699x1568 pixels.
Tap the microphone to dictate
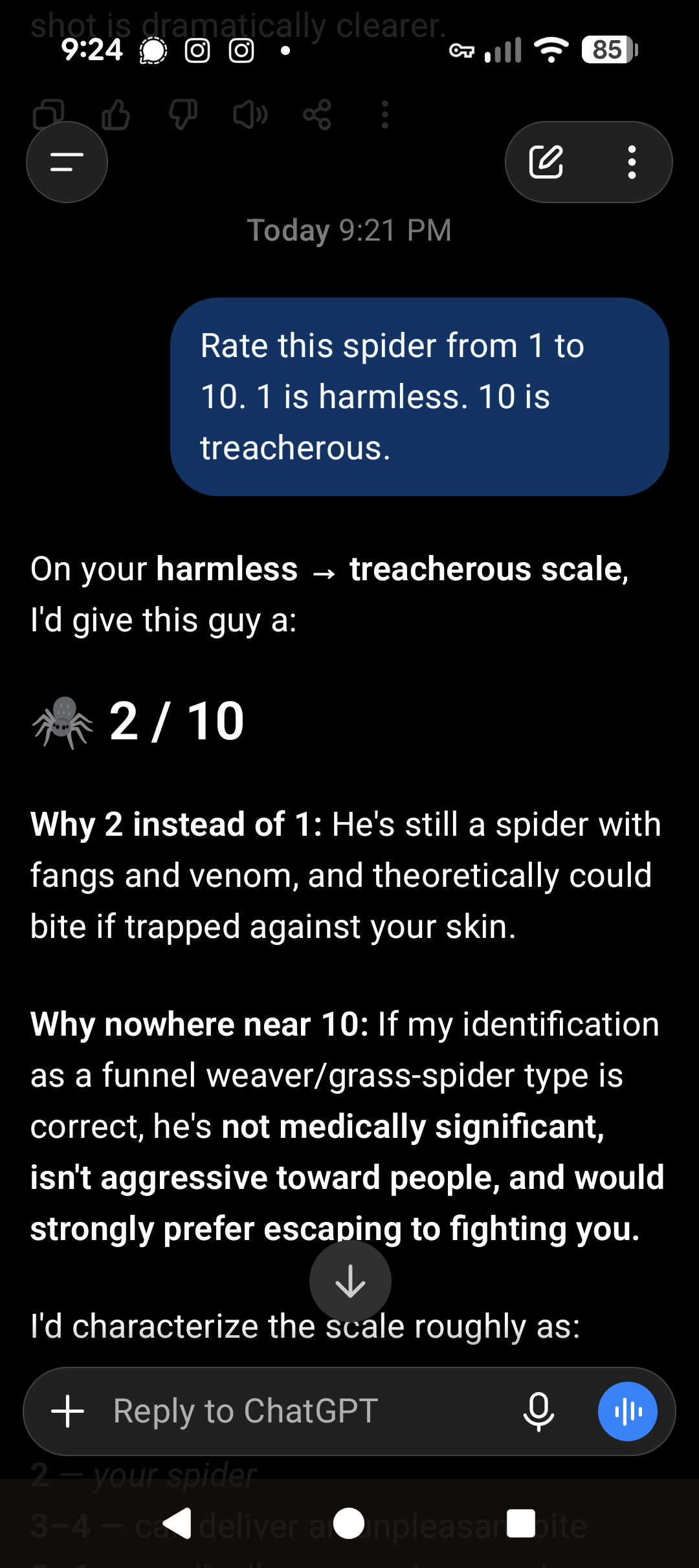point(538,1411)
